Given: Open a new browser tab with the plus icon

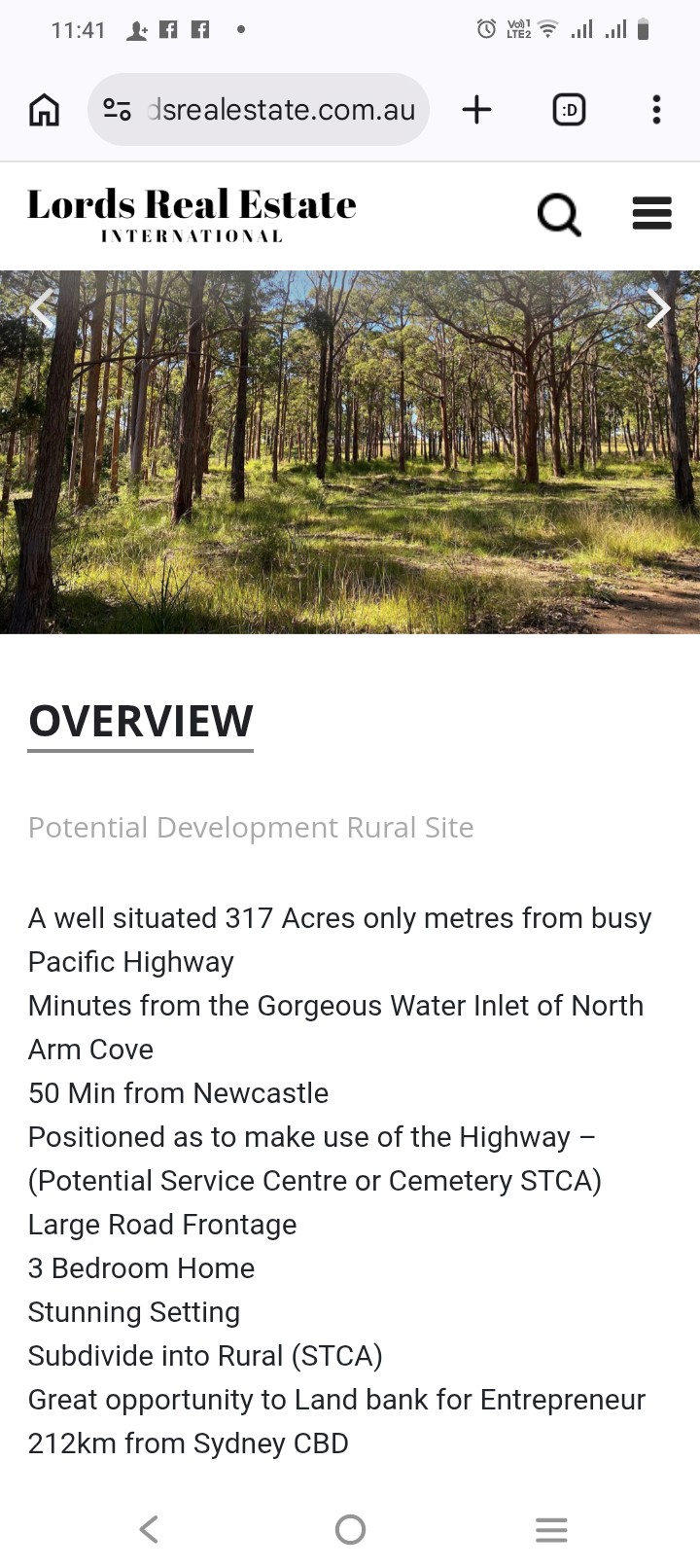Looking at the screenshot, I should tap(476, 110).
